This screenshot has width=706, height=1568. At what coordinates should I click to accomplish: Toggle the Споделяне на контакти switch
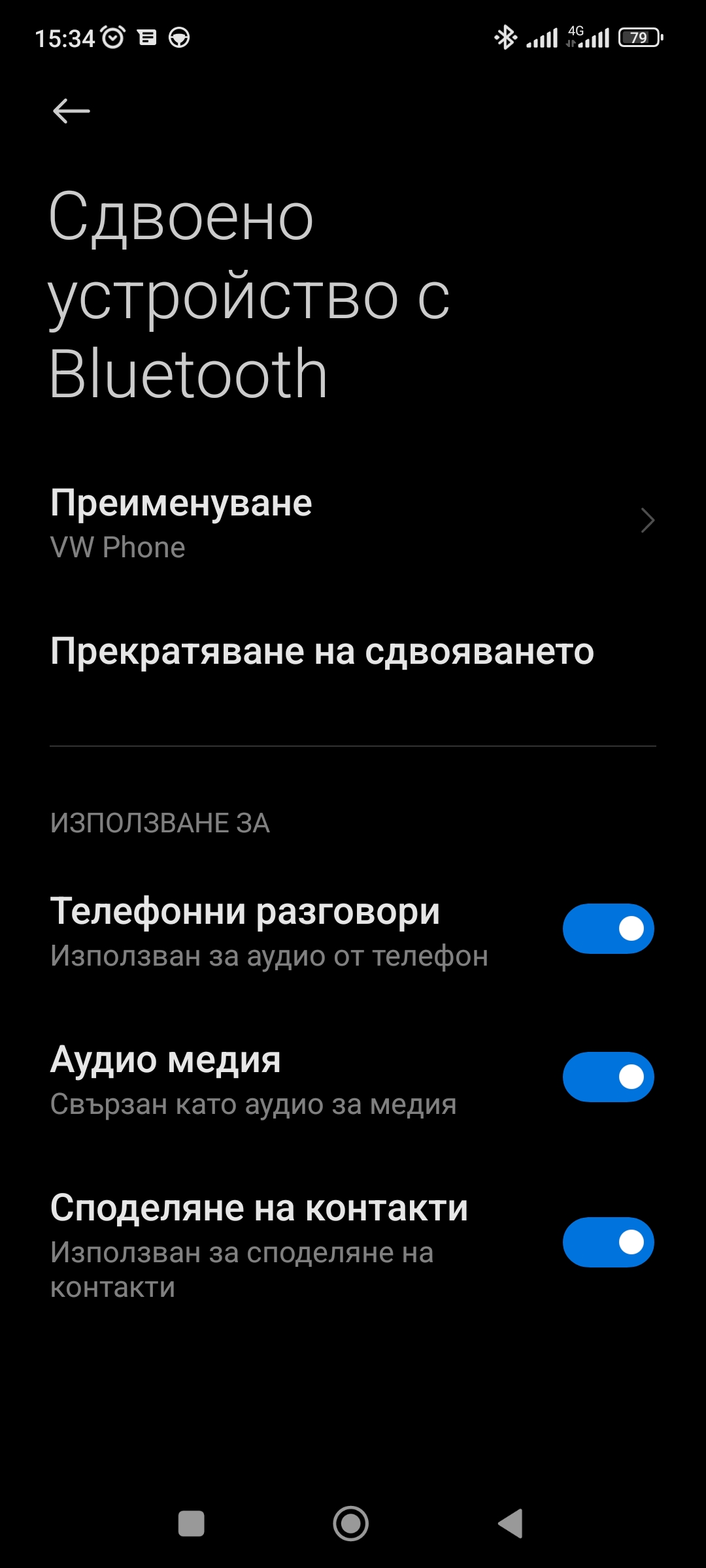608,1242
